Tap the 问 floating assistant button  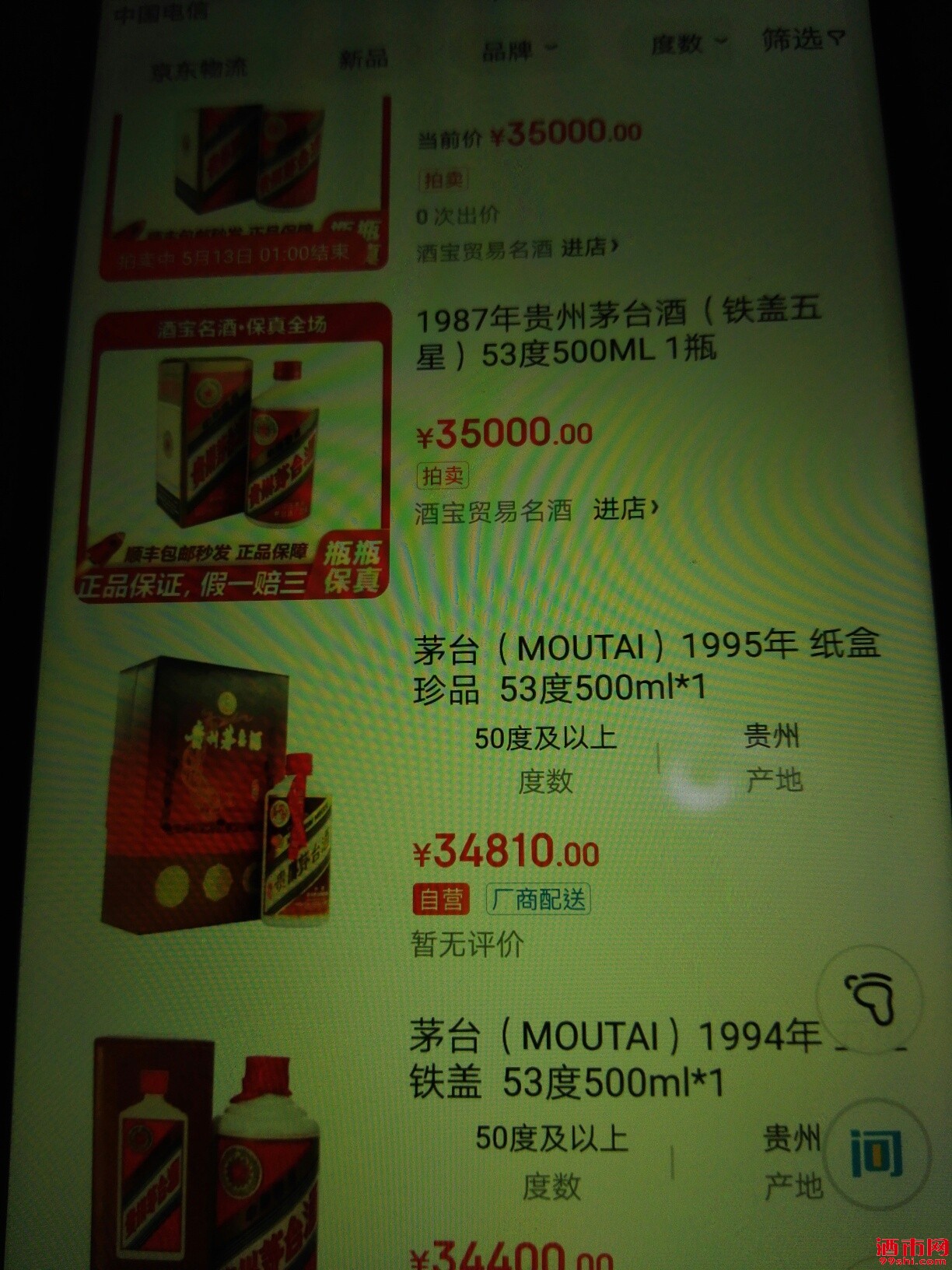(875, 1152)
